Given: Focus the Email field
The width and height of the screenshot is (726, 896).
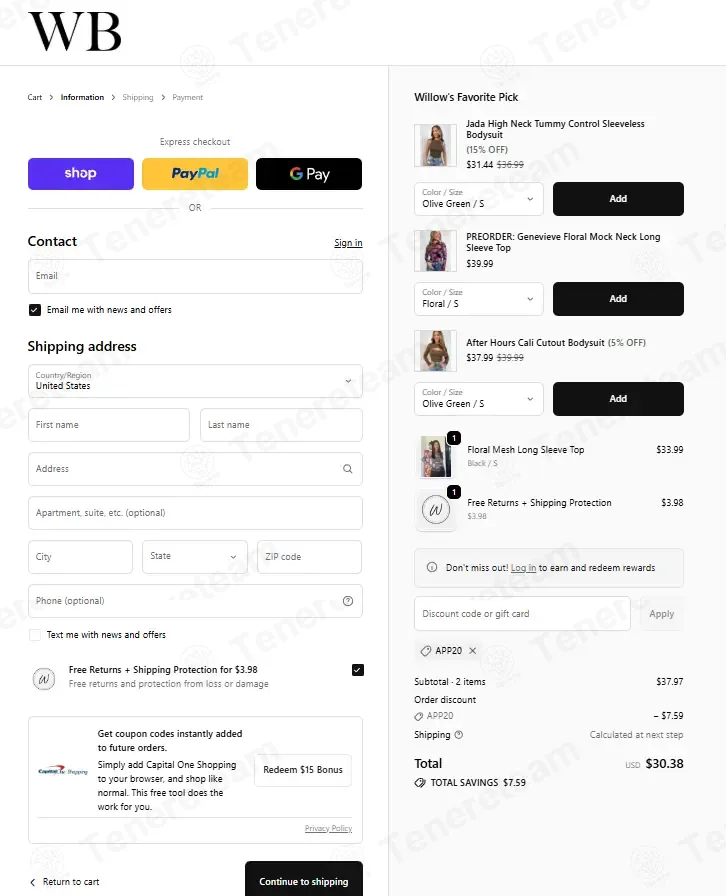Looking at the screenshot, I should tap(195, 276).
